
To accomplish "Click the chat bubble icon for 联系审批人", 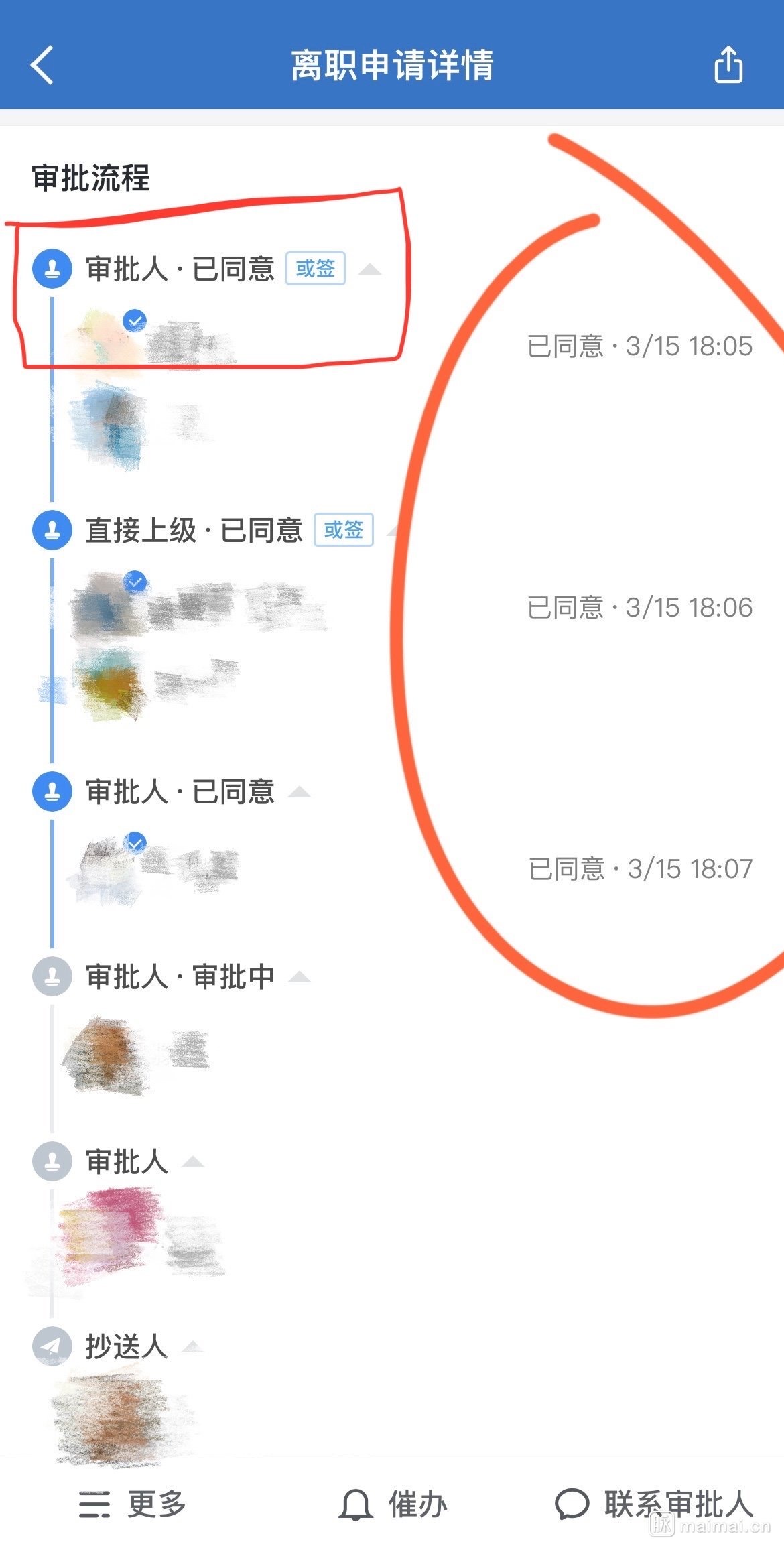I will click(x=573, y=1503).
